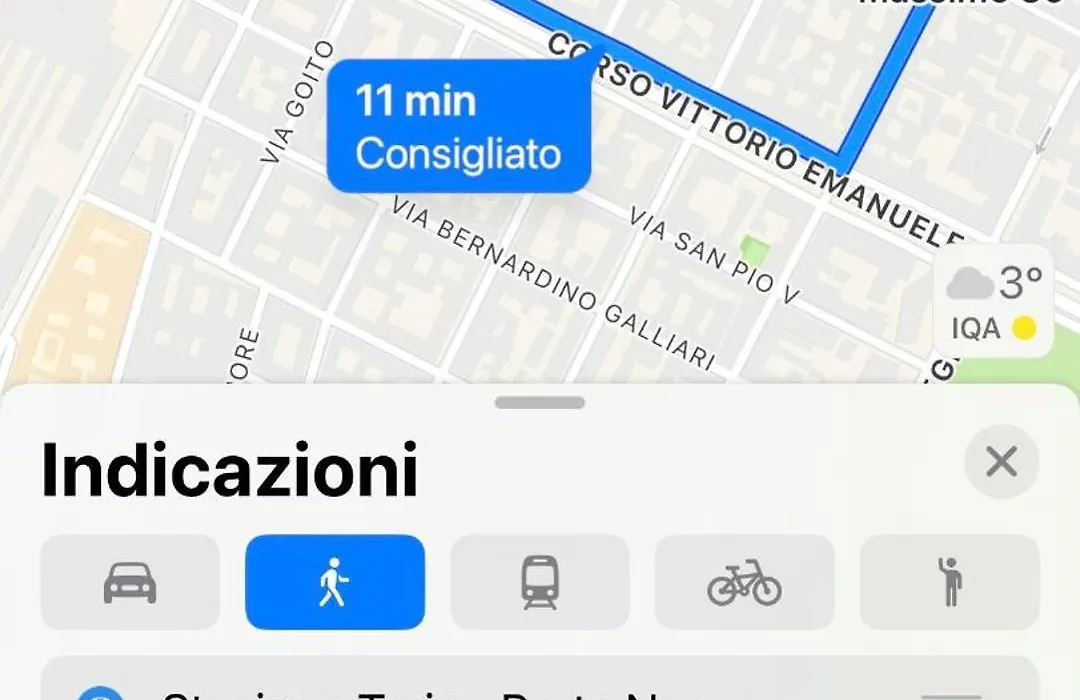
Task: Select walking directions mode
Action: 335,582
